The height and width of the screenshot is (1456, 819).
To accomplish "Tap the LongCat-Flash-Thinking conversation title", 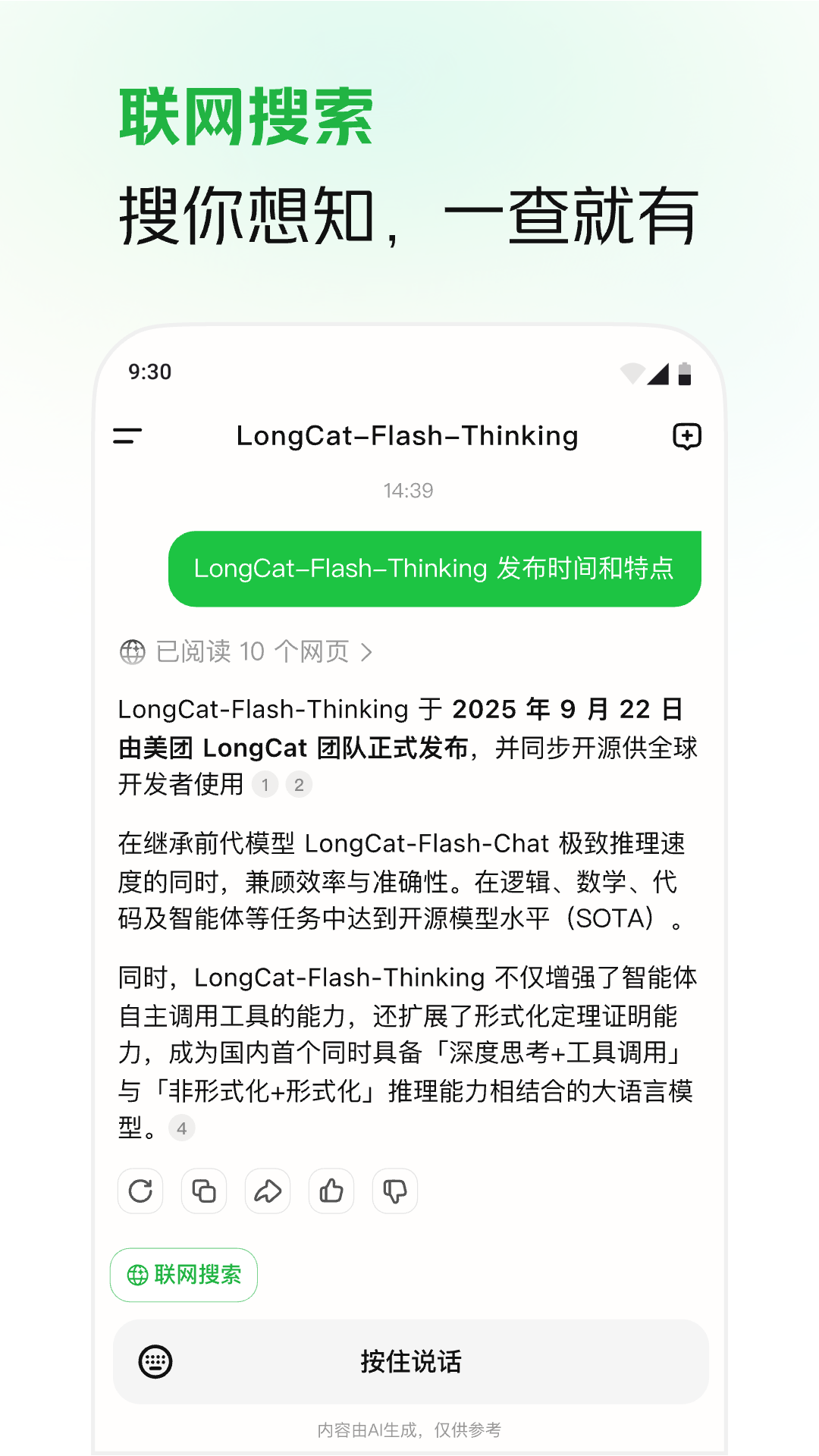I will [x=407, y=436].
